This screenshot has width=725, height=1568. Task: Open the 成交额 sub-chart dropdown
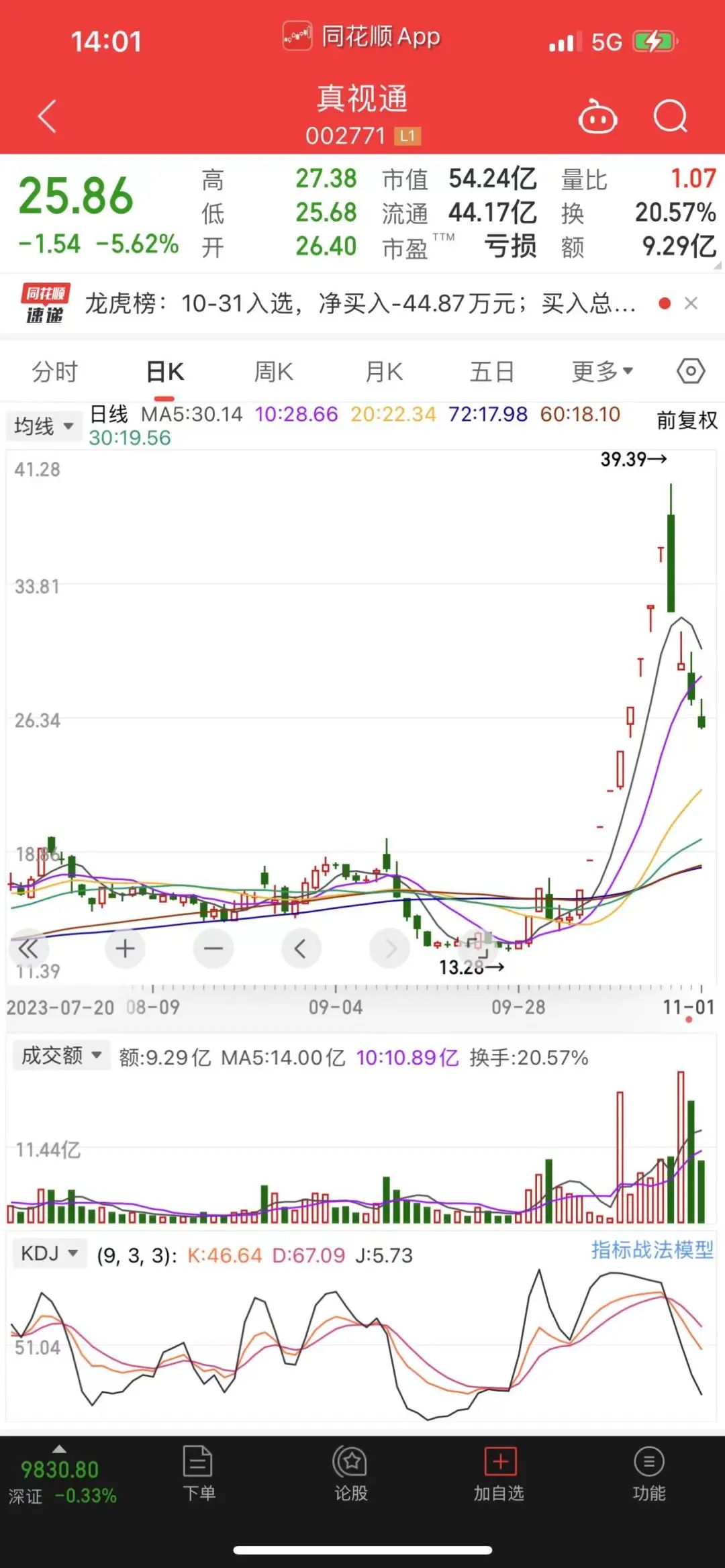pyautogui.click(x=61, y=1056)
